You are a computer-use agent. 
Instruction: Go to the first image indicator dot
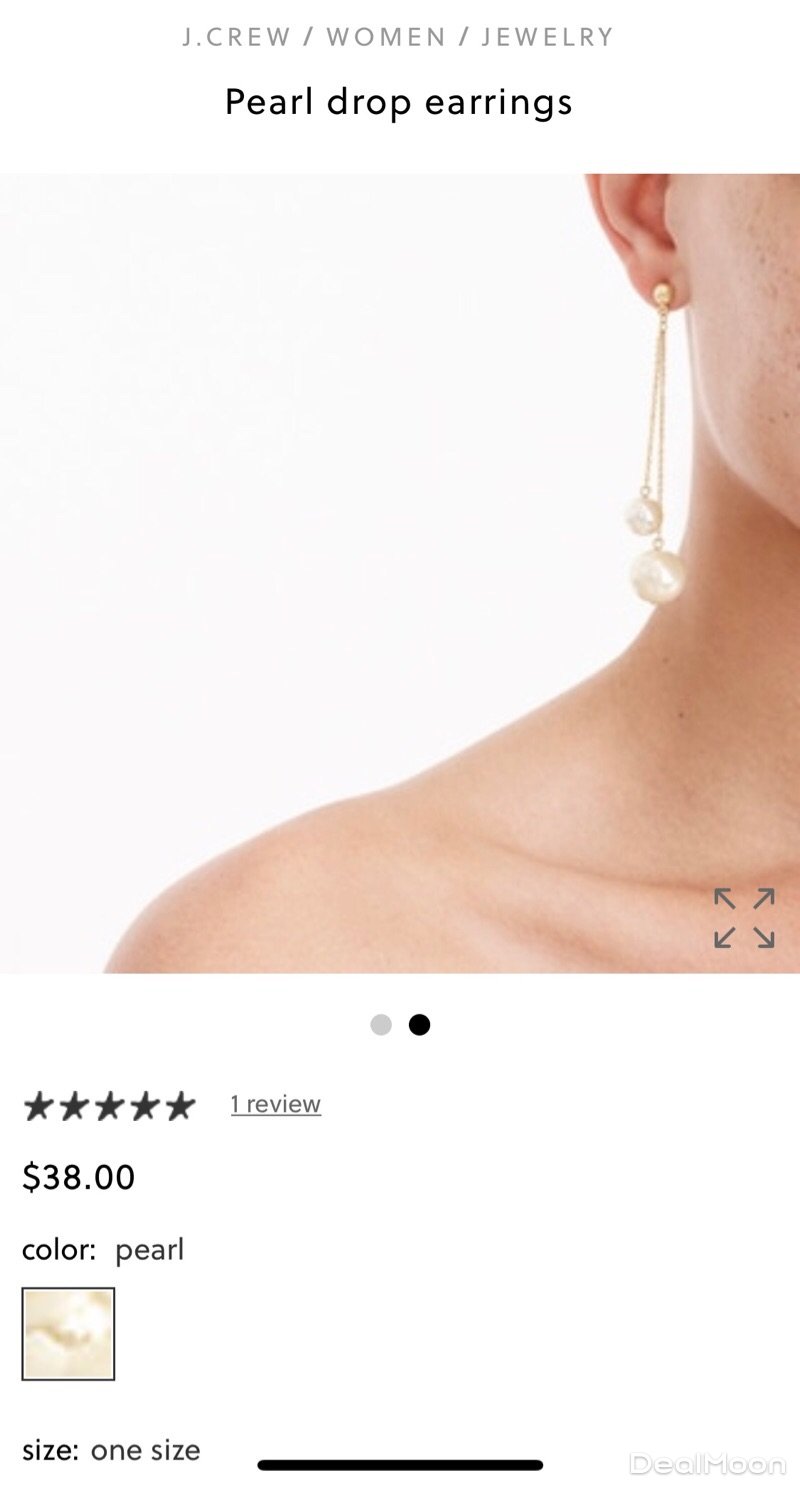(x=381, y=1025)
